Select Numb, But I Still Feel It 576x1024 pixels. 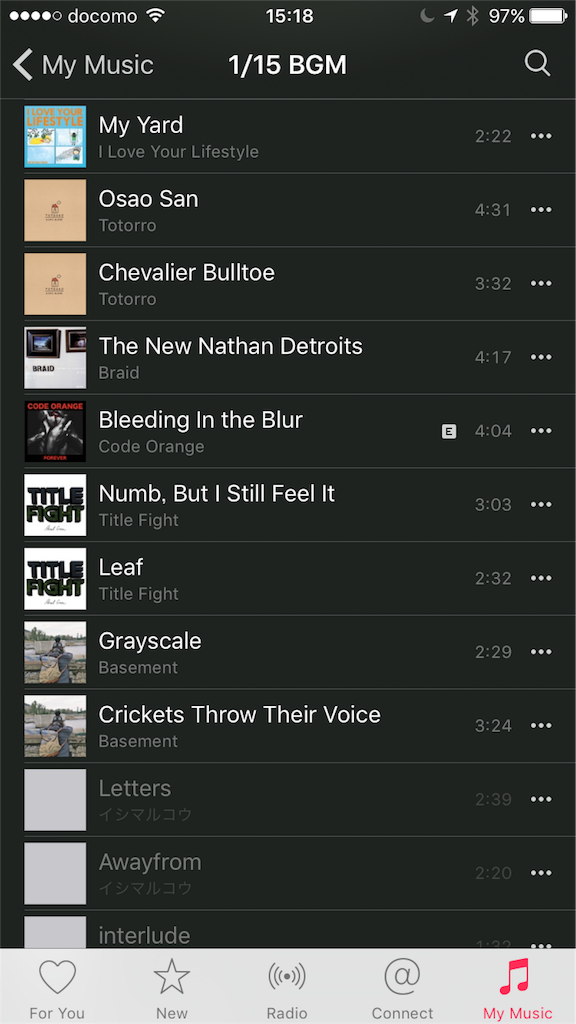point(288,505)
